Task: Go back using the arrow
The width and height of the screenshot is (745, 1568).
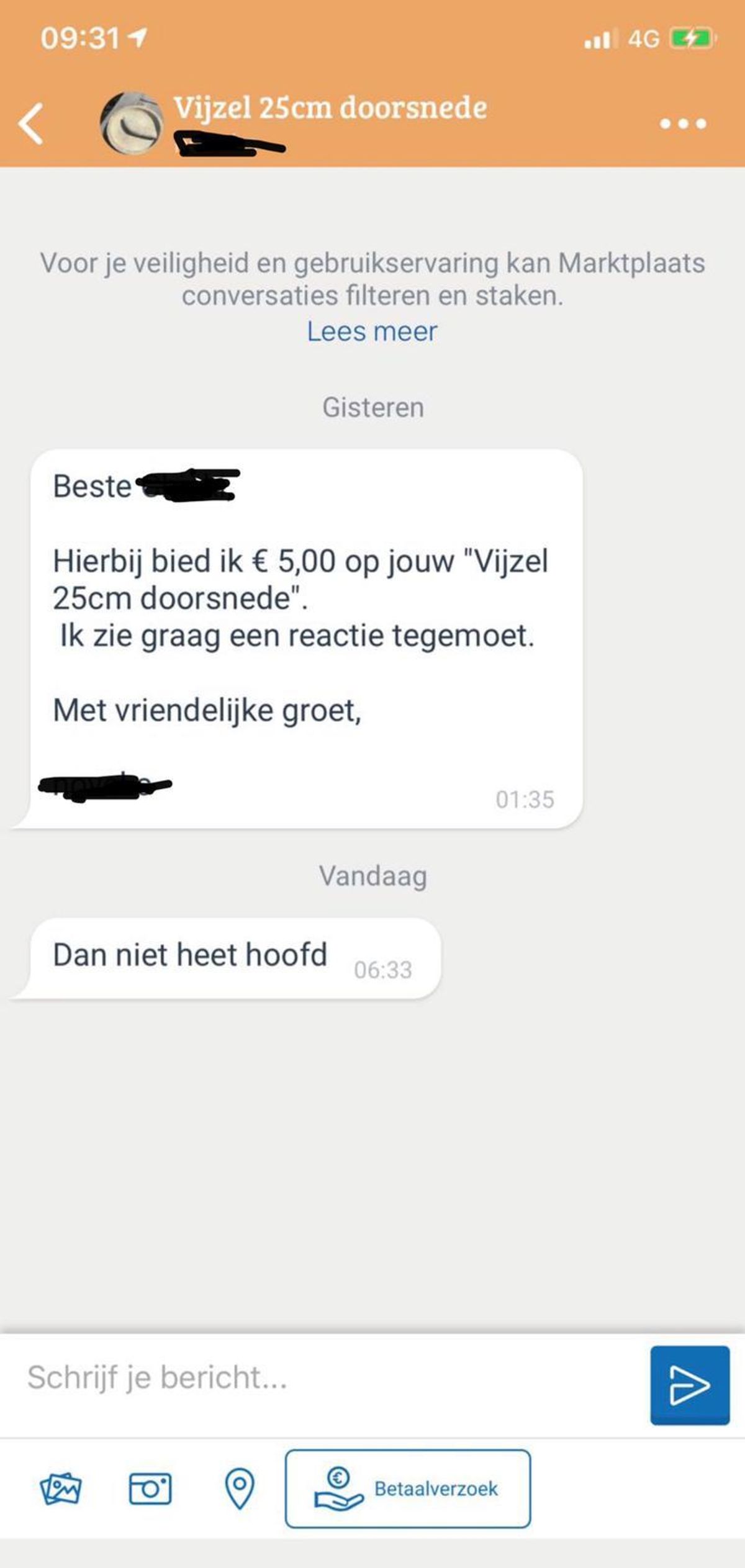Action: (x=31, y=124)
